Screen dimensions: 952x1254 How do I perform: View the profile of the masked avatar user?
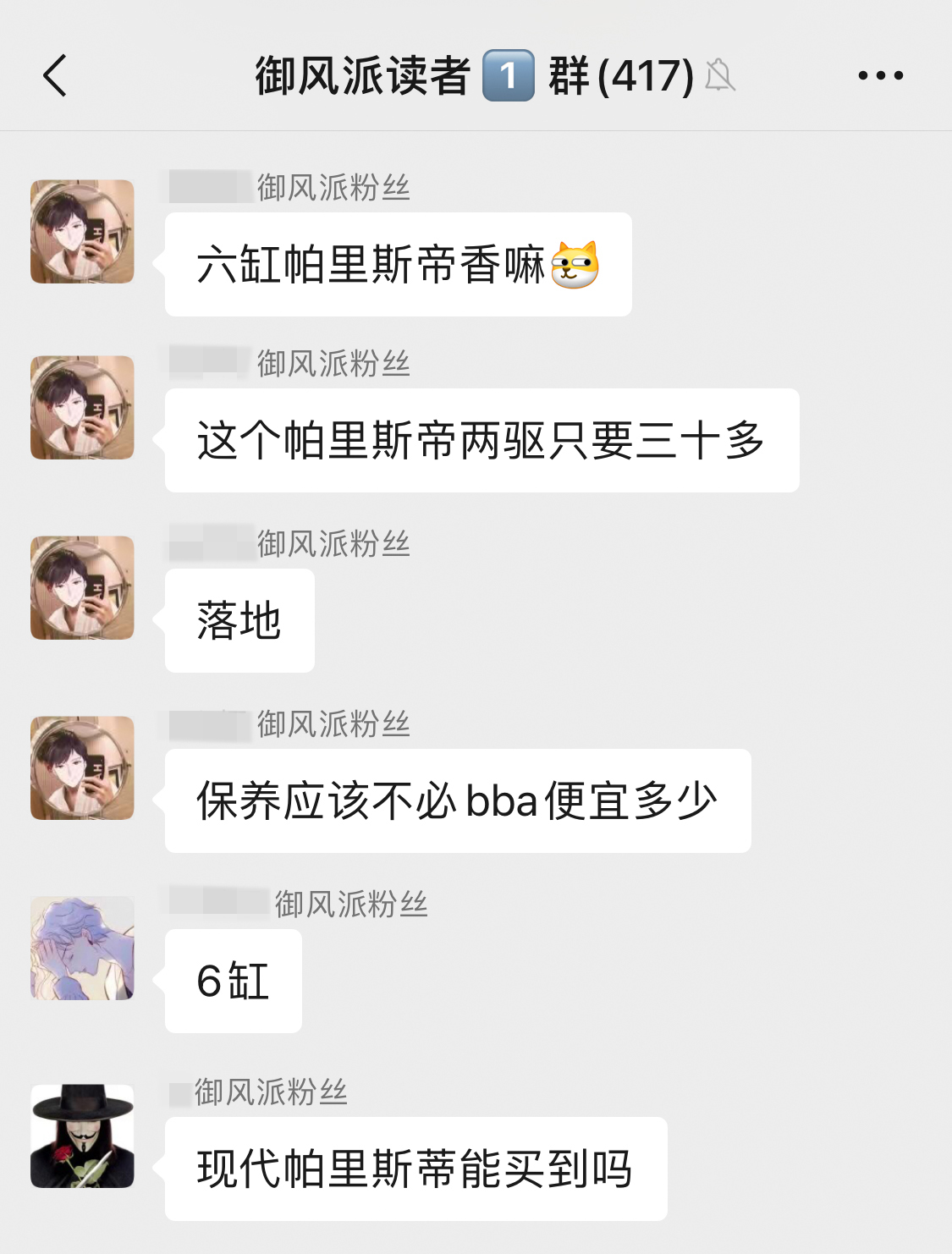click(82, 1136)
